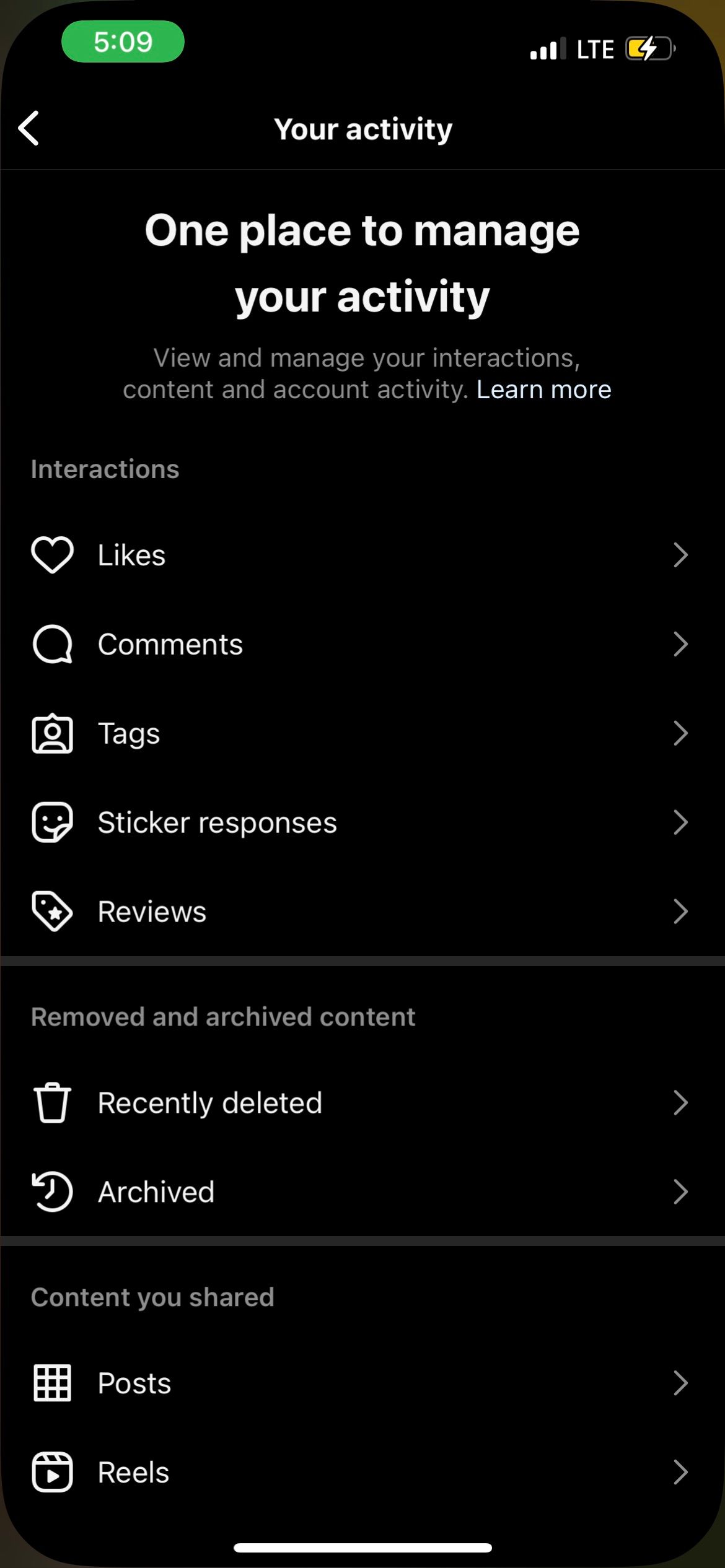Select the Tags profile icon
Screen dimensions: 725x1568
pos(53,733)
